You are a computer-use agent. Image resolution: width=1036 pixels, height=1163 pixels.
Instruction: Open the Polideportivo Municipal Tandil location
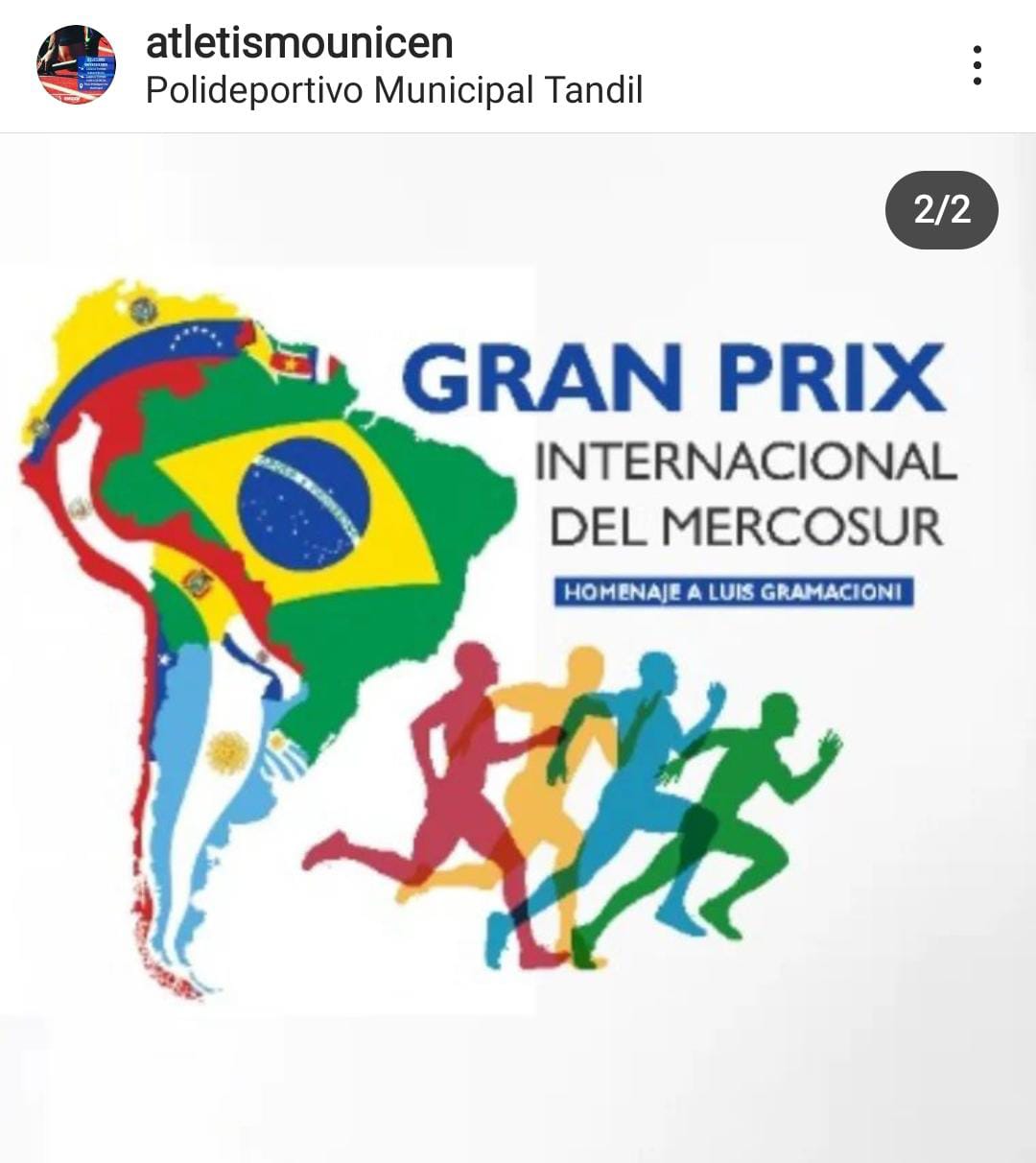393,91
